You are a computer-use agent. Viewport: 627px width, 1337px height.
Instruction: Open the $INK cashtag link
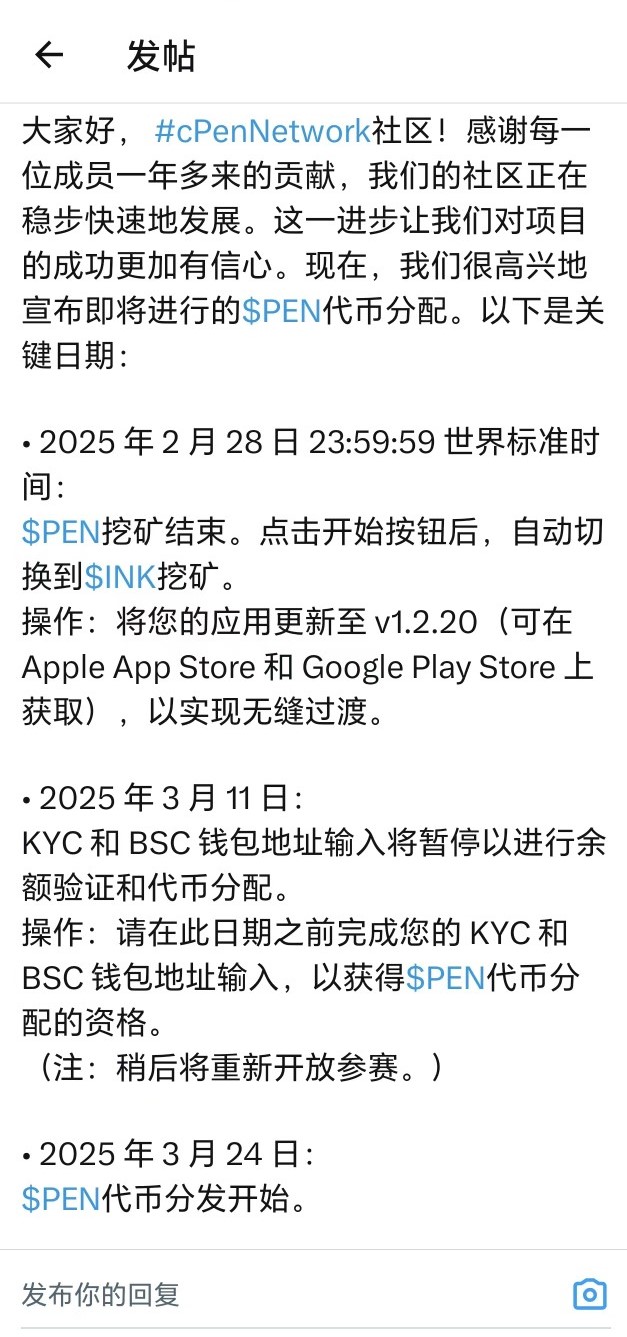pyautogui.click(x=120, y=576)
